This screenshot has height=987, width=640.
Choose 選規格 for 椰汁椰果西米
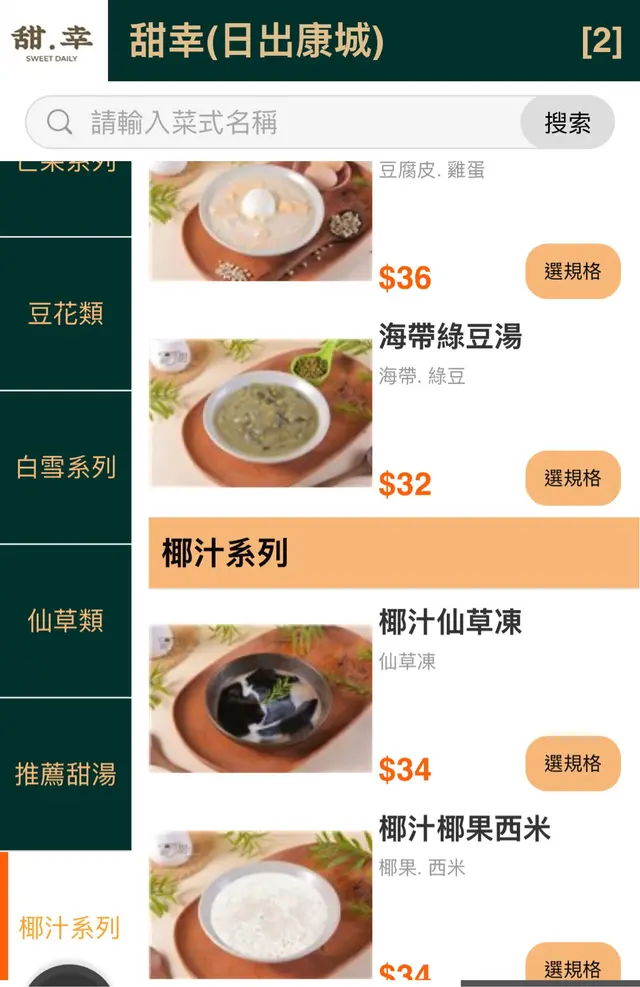[x=573, y=967]
